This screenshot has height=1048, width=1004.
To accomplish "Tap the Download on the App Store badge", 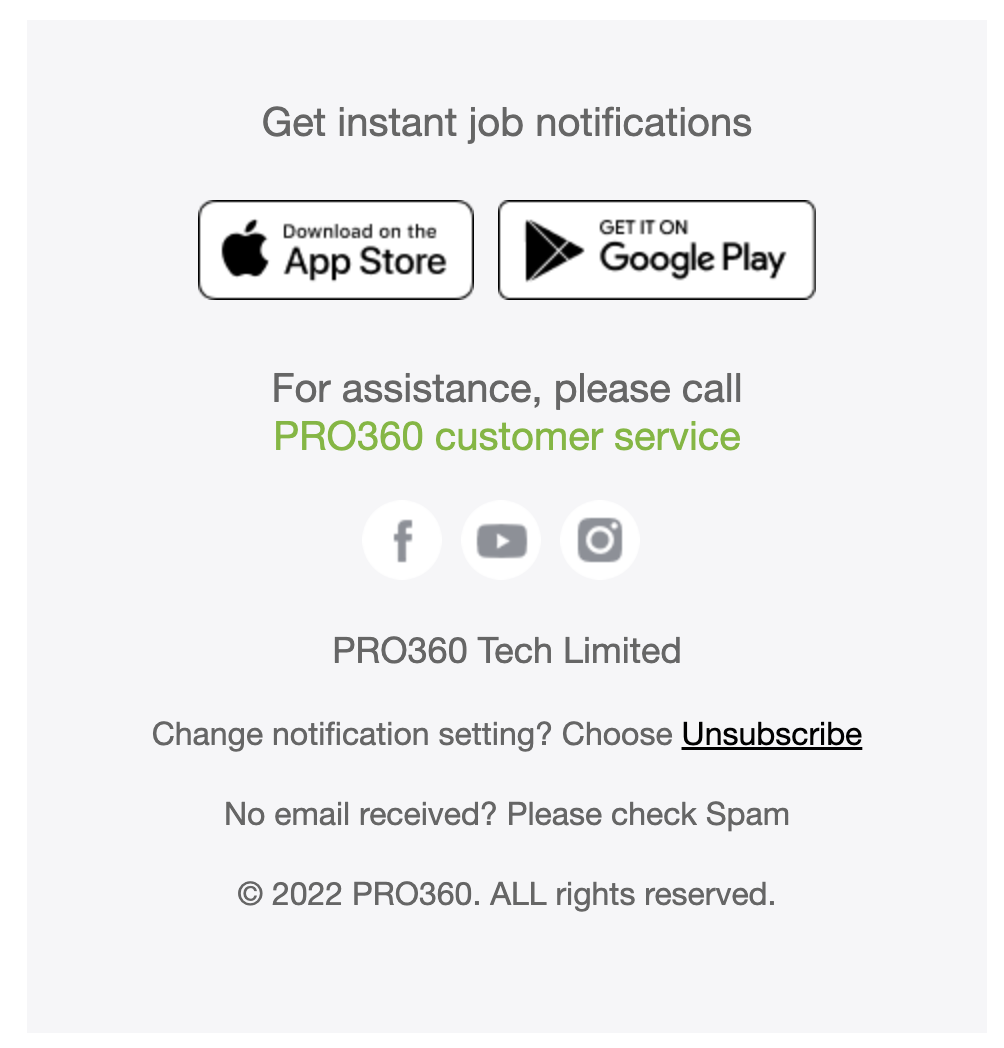I will pyautogui.click(x=336, y=250).
